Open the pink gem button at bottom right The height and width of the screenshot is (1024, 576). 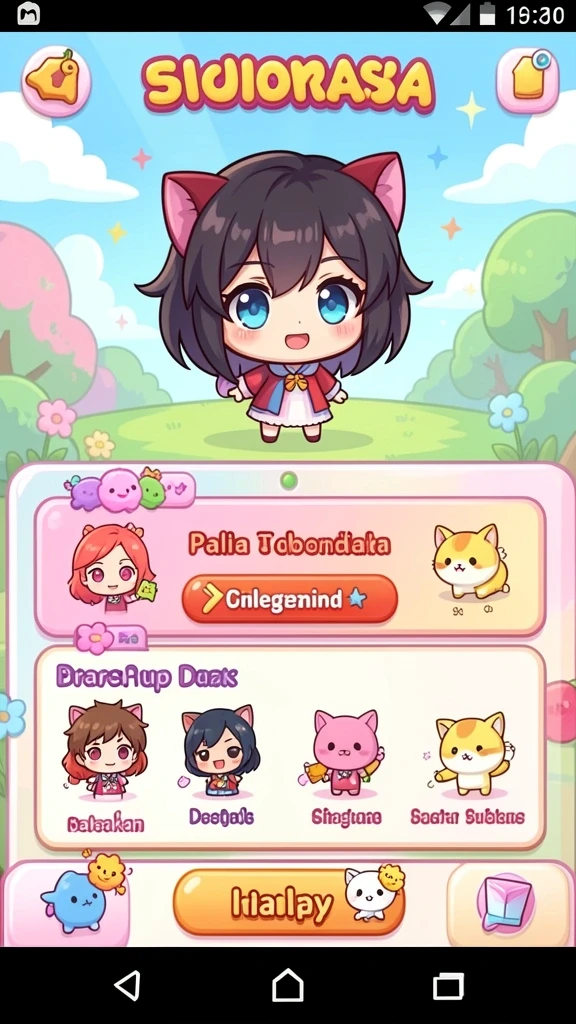point(507,904)
